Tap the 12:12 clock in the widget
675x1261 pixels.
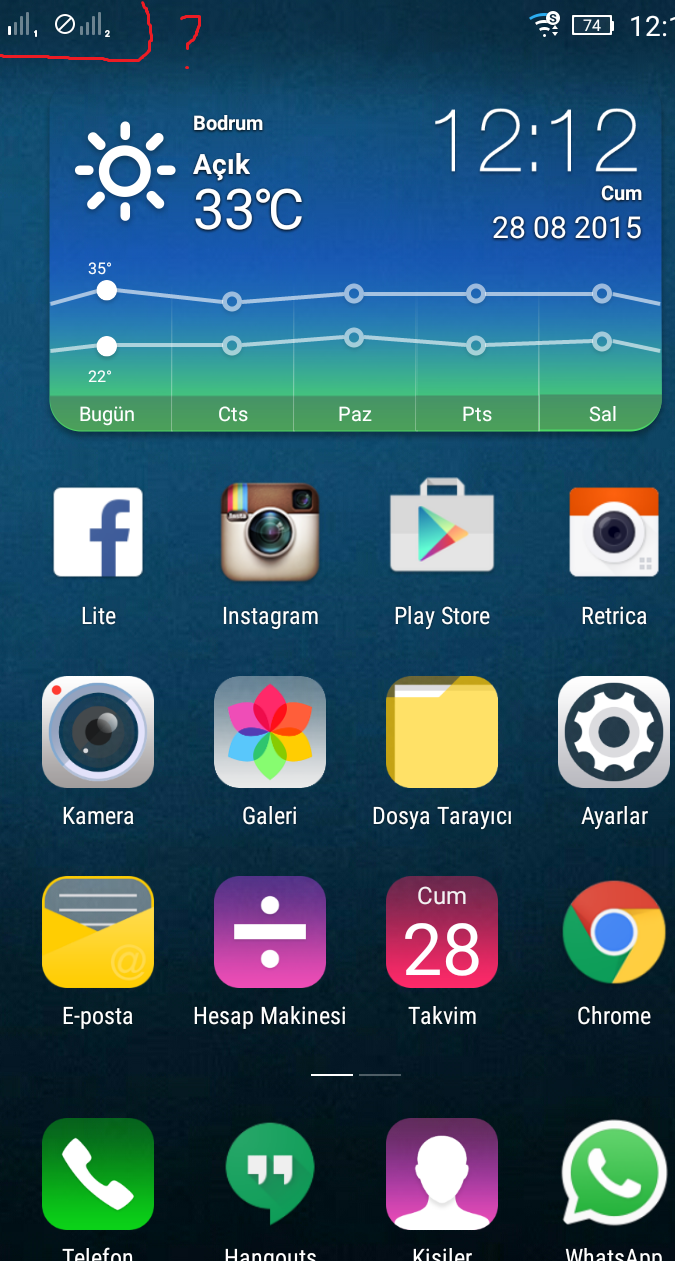(536, 141)
